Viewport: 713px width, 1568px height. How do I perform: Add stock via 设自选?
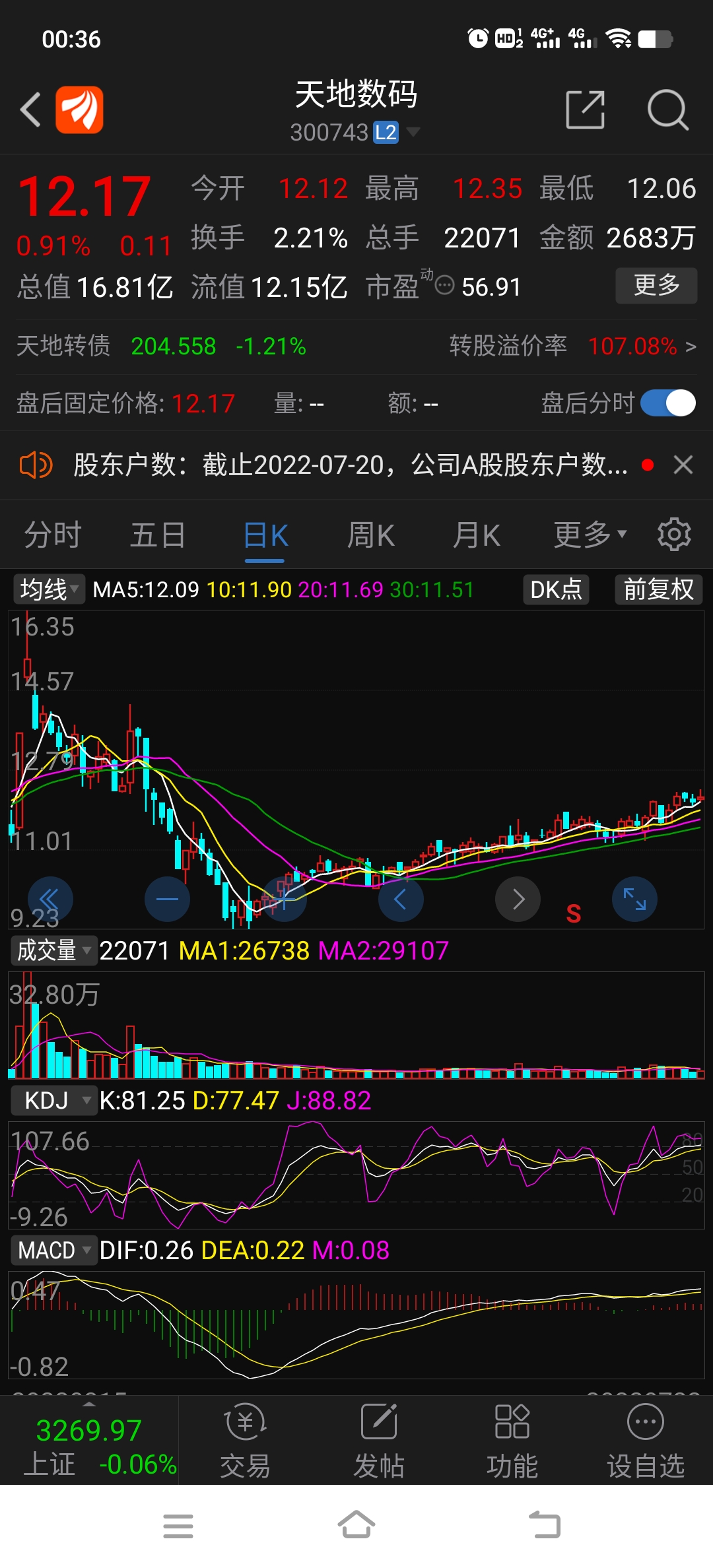tap(645, 1441)
